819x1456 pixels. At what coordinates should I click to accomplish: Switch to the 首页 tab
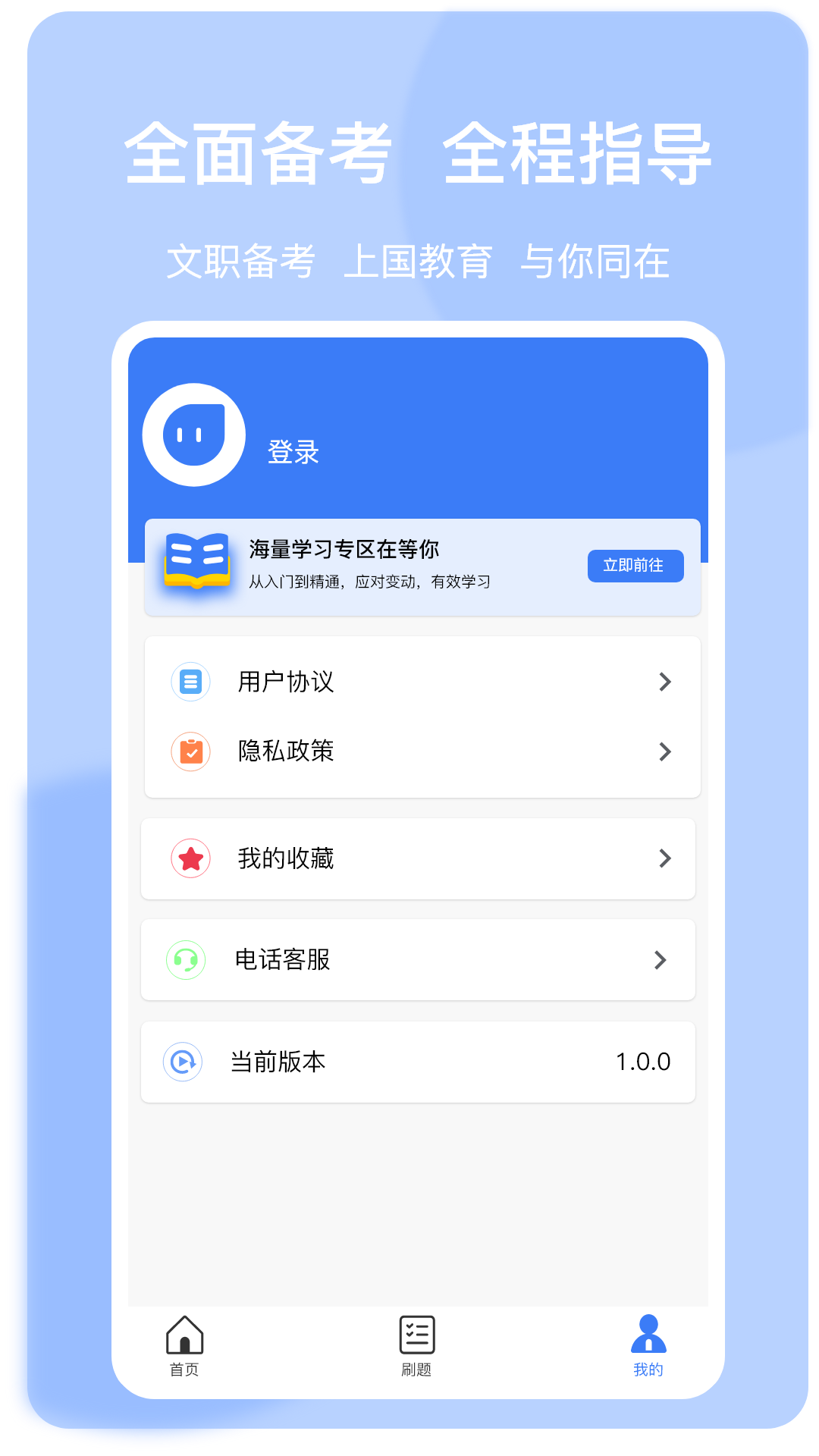(x=184, y=1357)
